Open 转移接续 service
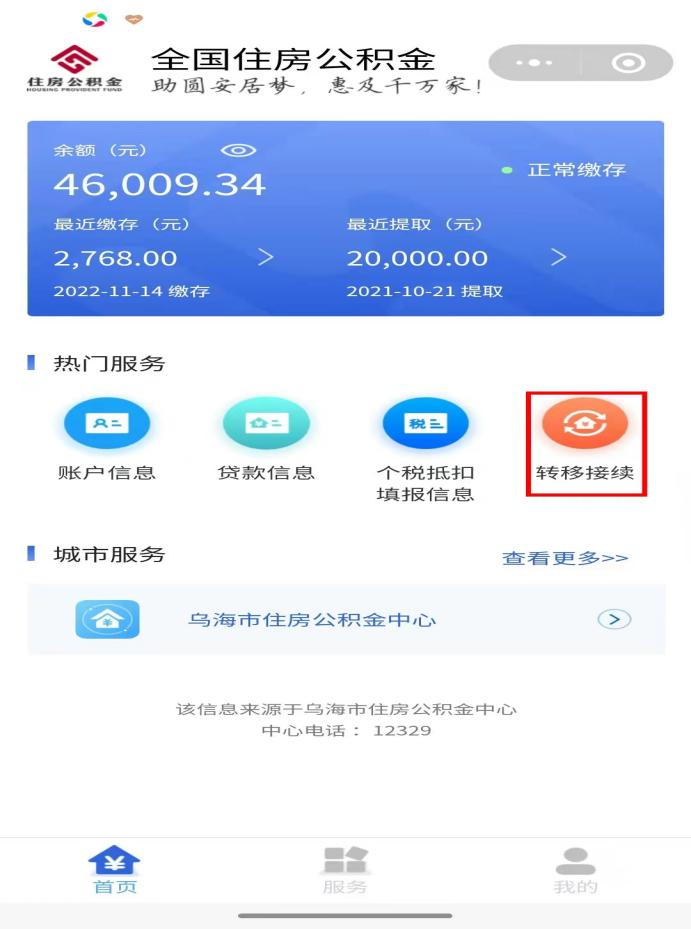 [x=585, y=442]
